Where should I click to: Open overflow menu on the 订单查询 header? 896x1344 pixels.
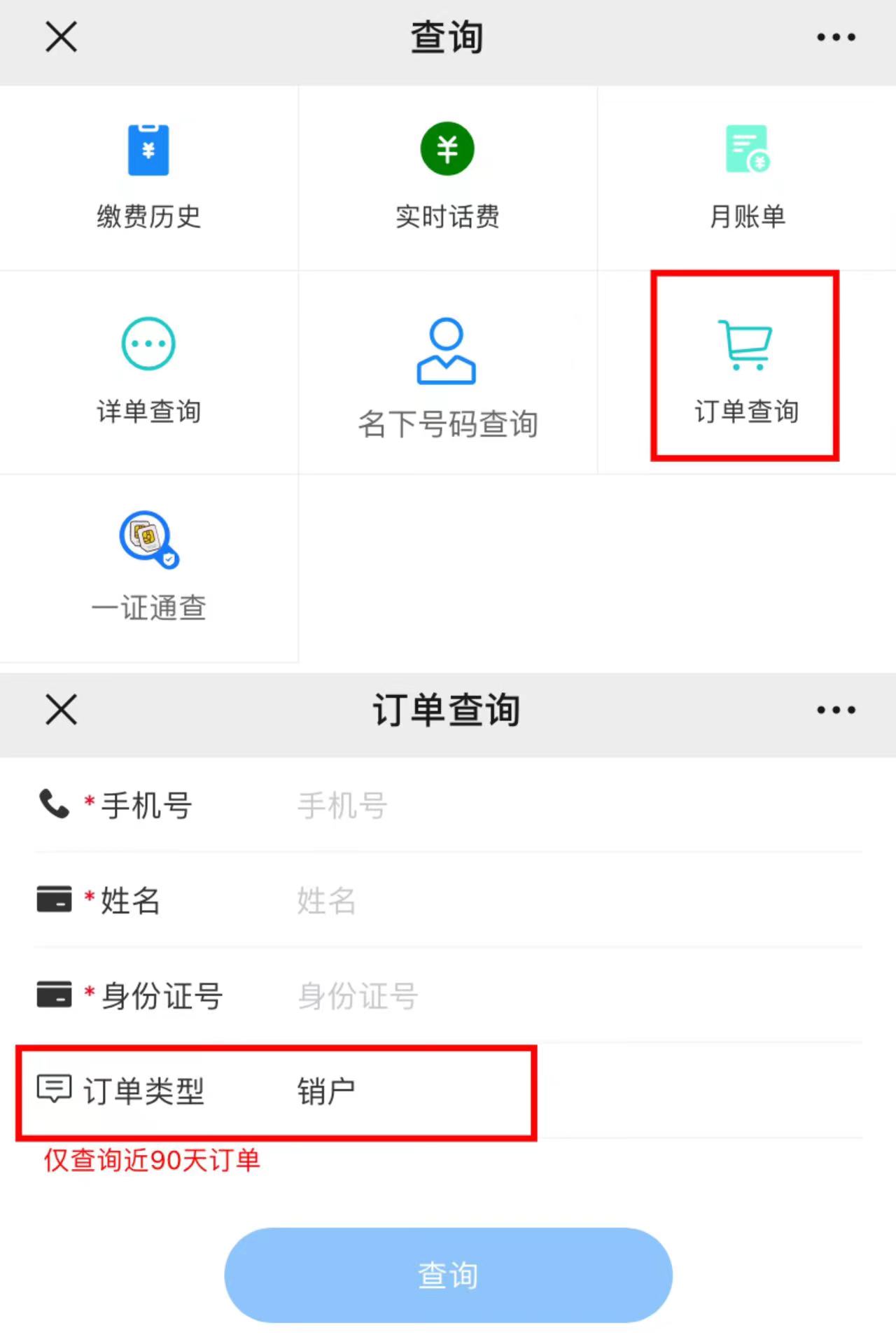click(x=836, y=710)
